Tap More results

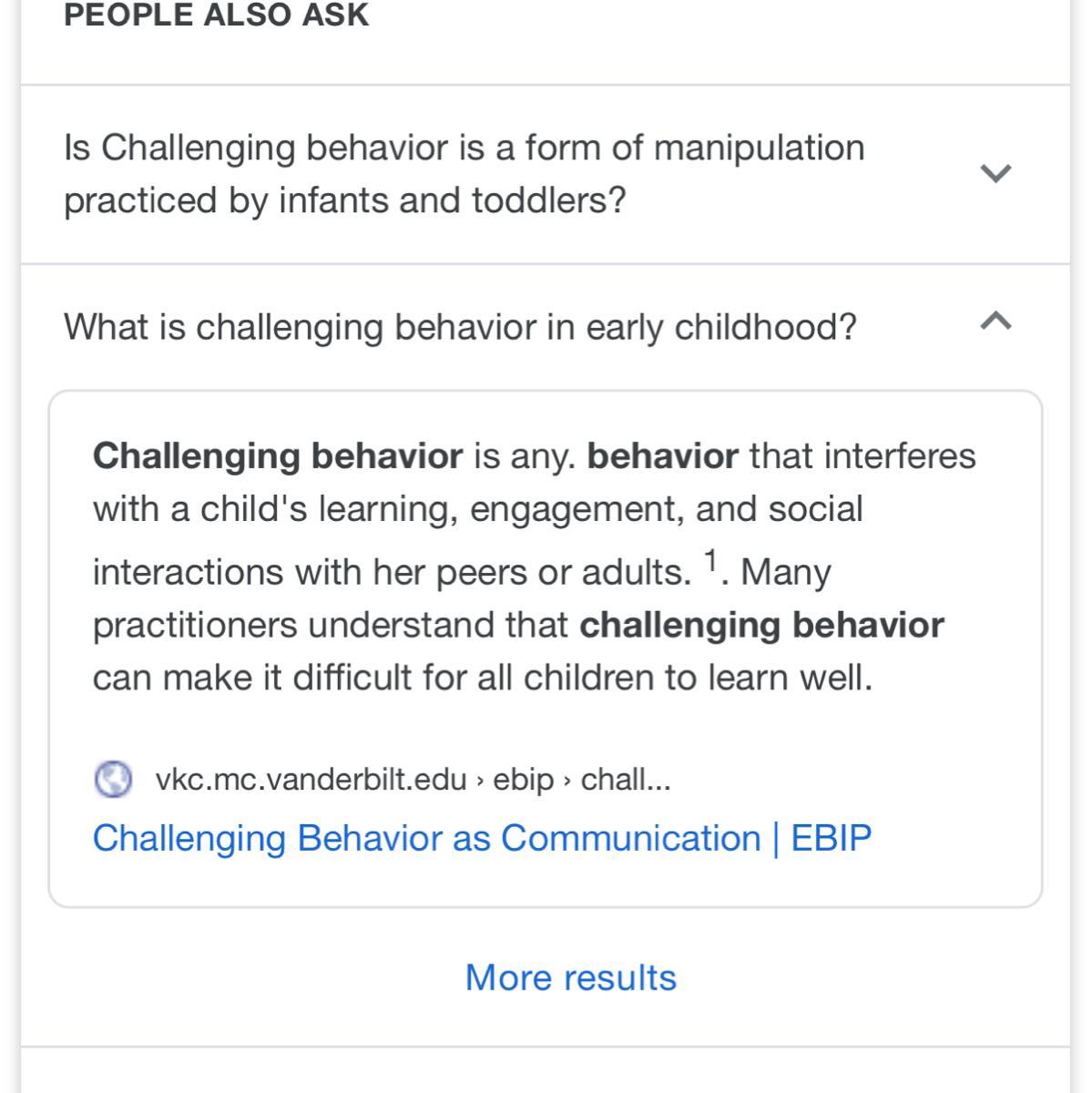coord(571,977)
